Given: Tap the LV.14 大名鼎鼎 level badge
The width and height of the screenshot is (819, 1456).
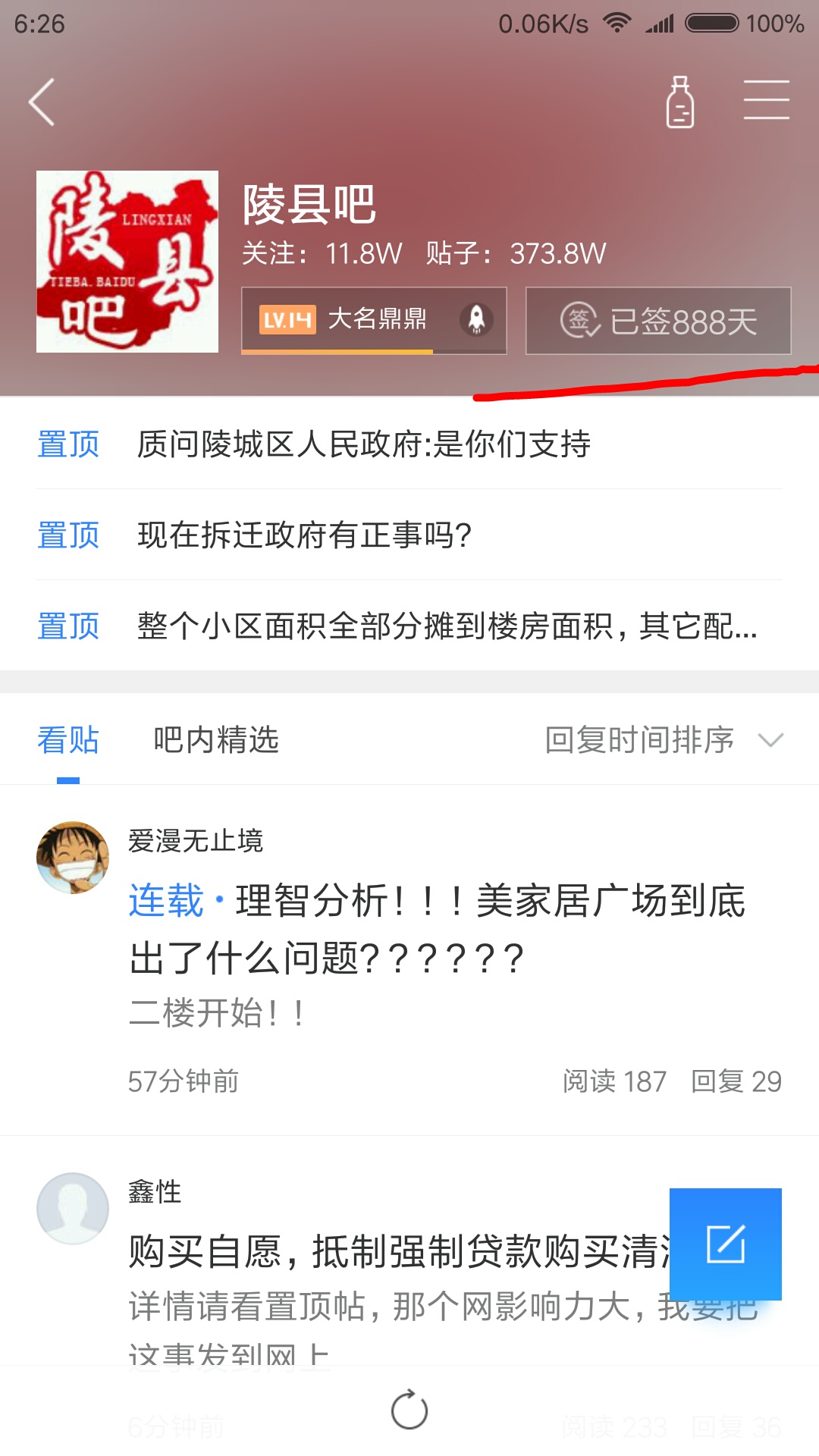Looking at the screenshot, I should coord(374,320).
